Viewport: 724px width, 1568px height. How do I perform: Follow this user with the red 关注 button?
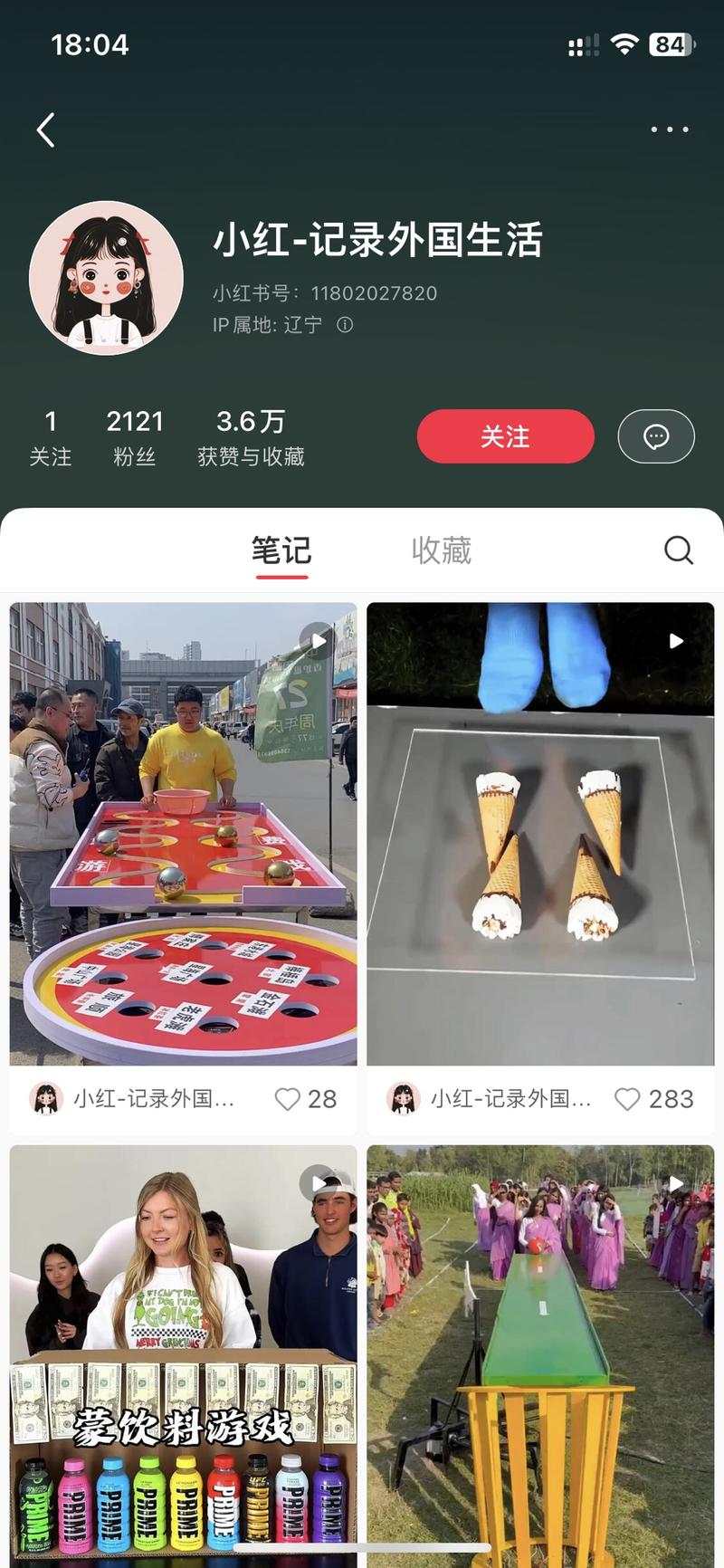pyautogui.click(x=505, y=436)
